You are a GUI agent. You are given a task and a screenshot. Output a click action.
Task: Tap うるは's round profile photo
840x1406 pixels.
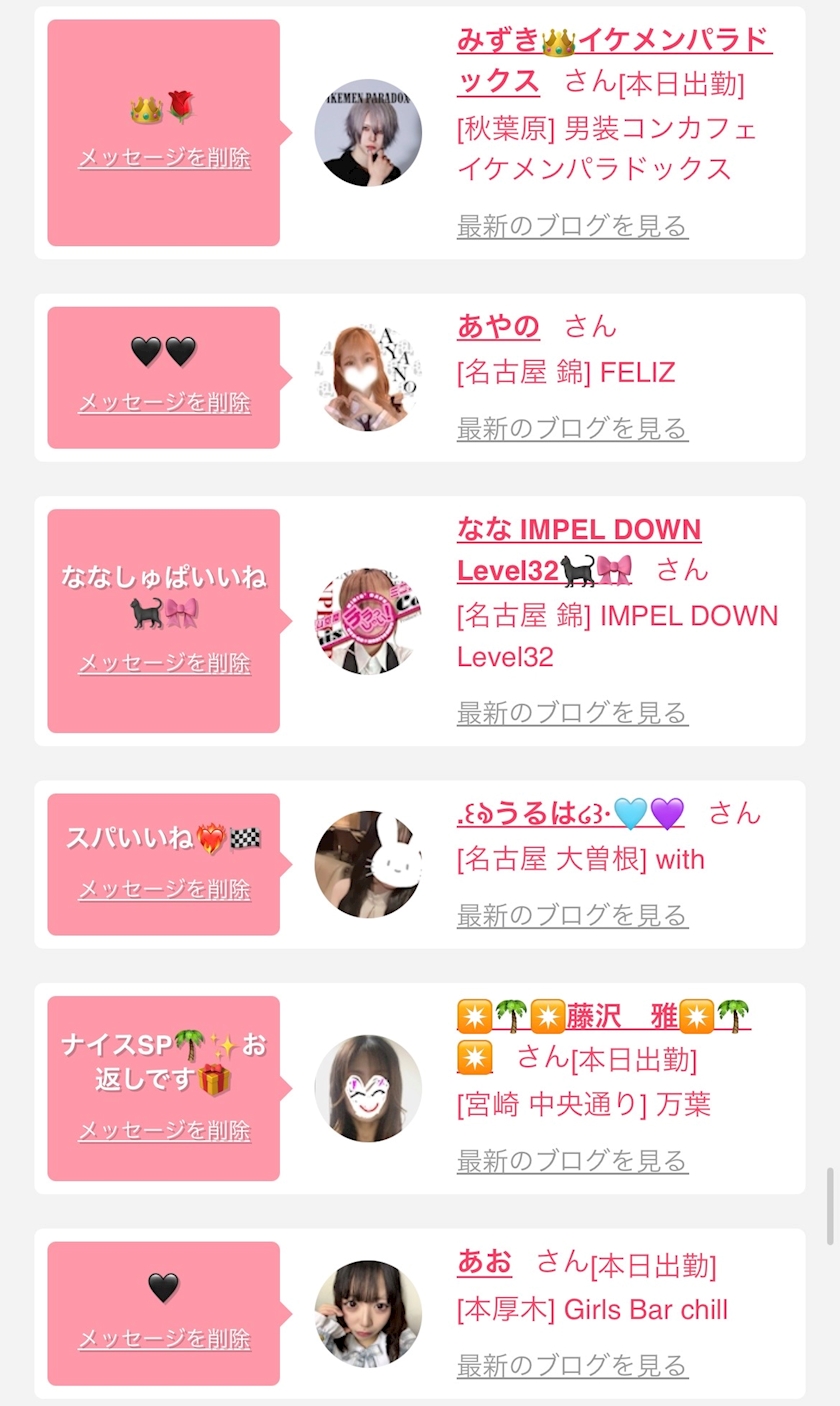pos(368,864)
